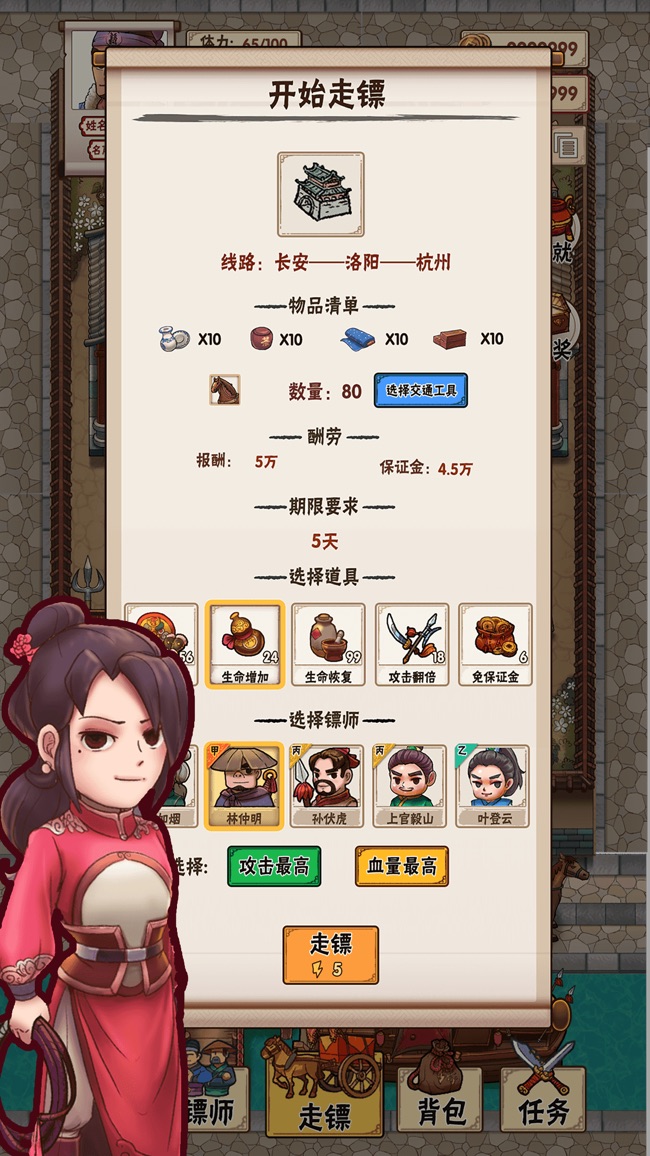Image resolution: width=650 pixels, height=1156 pixels.
Task: Choose escort 叶登云
Action: tap(493, 785)
